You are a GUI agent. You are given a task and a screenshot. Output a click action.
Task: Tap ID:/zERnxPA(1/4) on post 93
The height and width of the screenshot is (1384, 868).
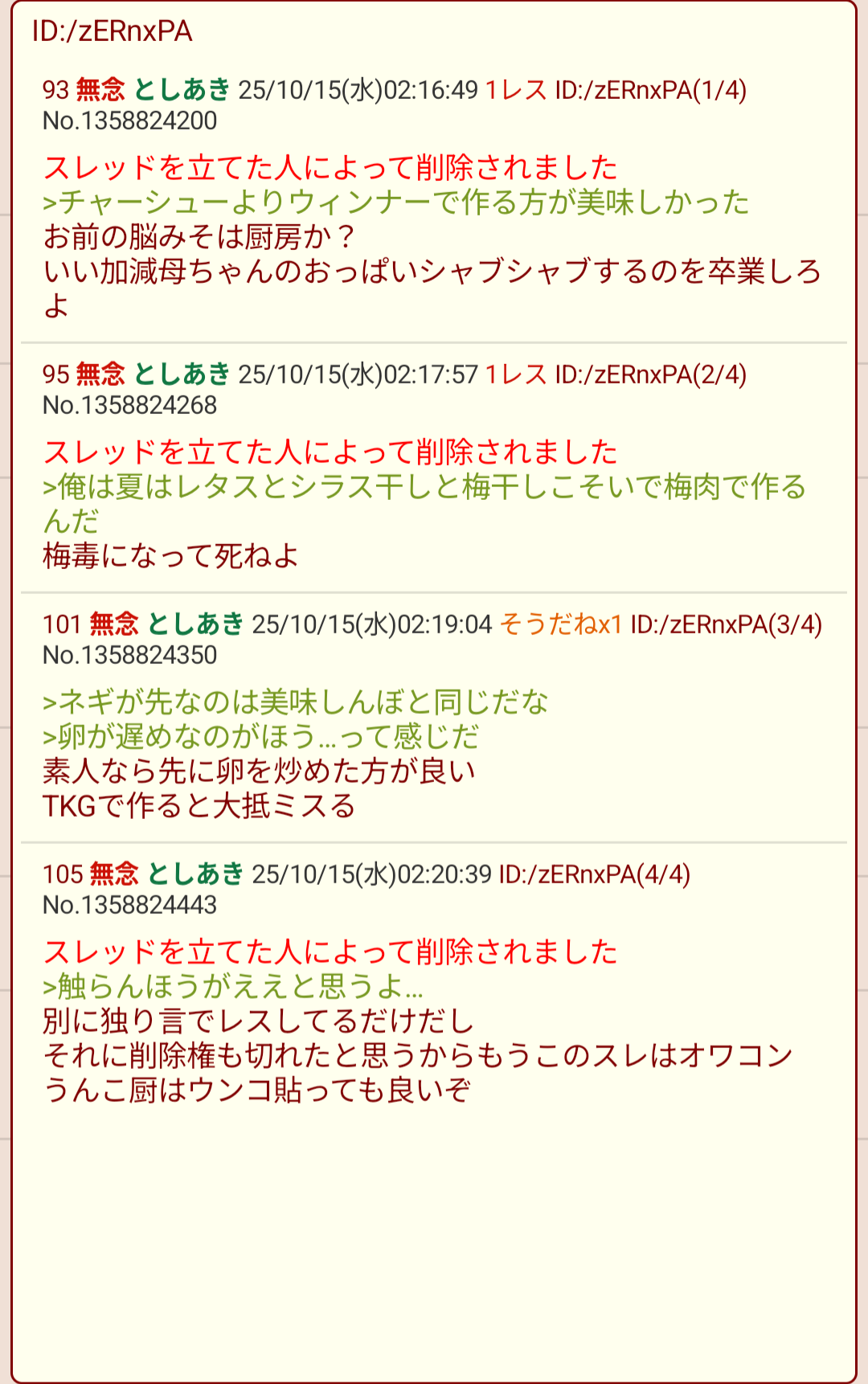(x=650, y=90)
